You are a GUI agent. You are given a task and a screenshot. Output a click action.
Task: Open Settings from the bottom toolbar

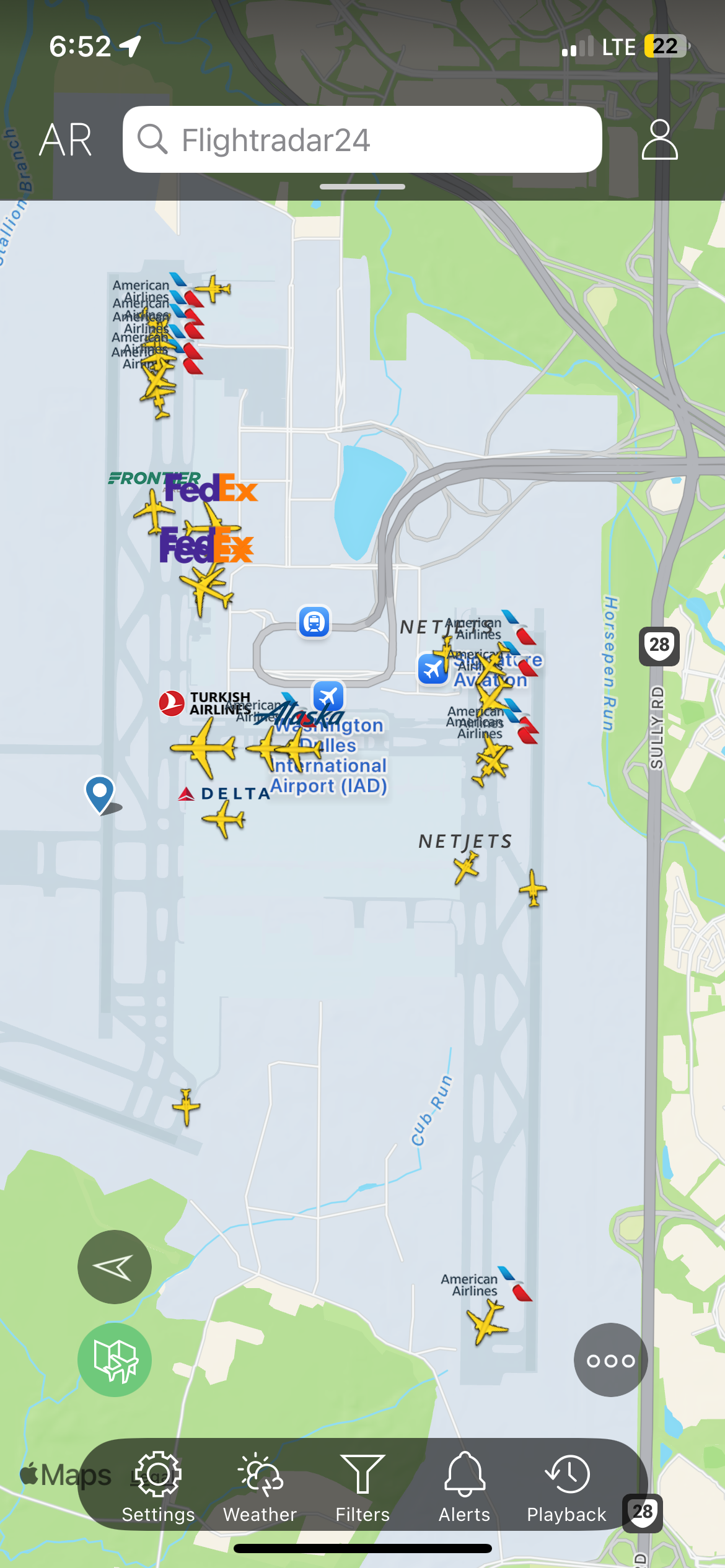(x=158, y=1486)
